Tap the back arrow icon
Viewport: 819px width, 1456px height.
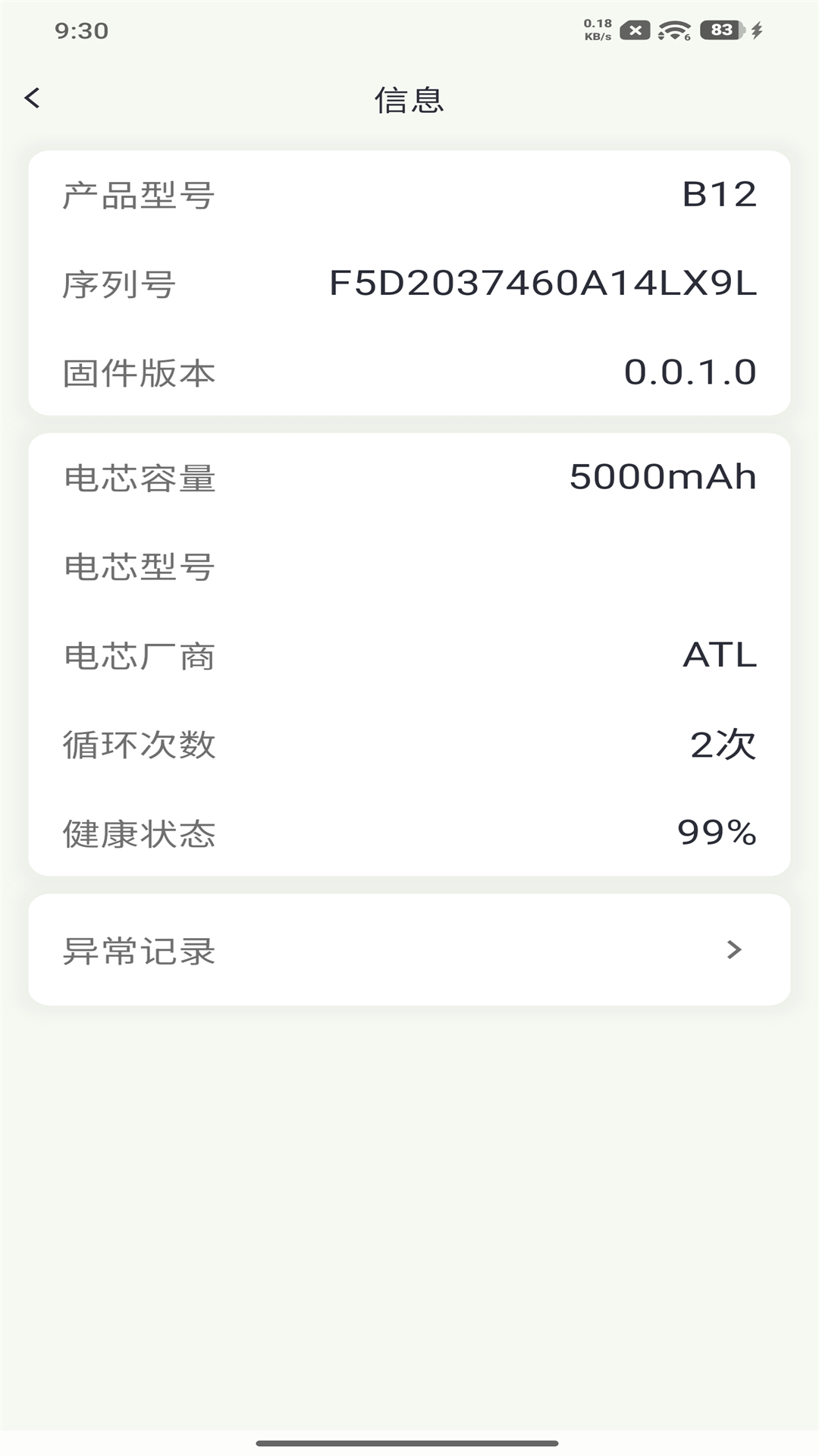coord(32,99)
